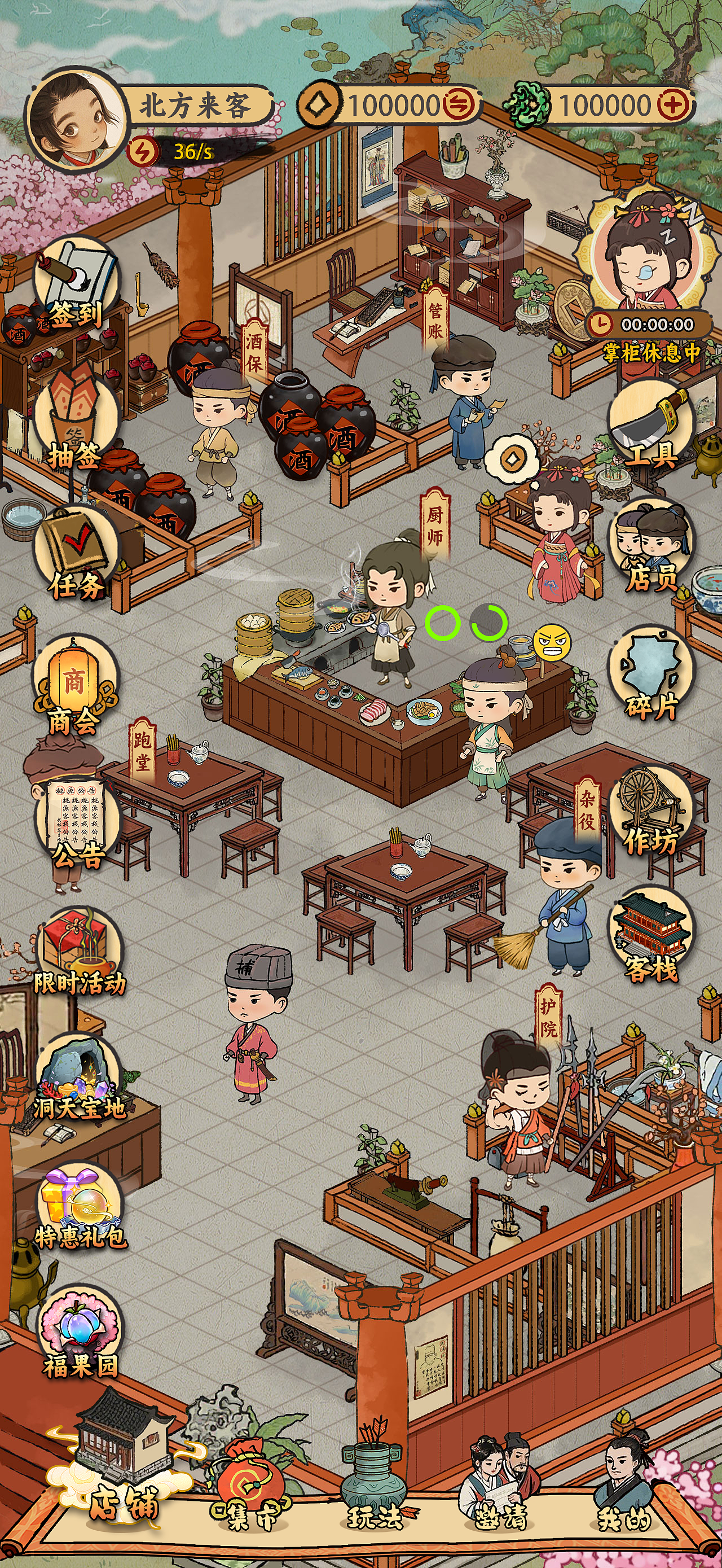
Task: Visit the 福果园 orchard
Action: click(x=80, y=1339)
